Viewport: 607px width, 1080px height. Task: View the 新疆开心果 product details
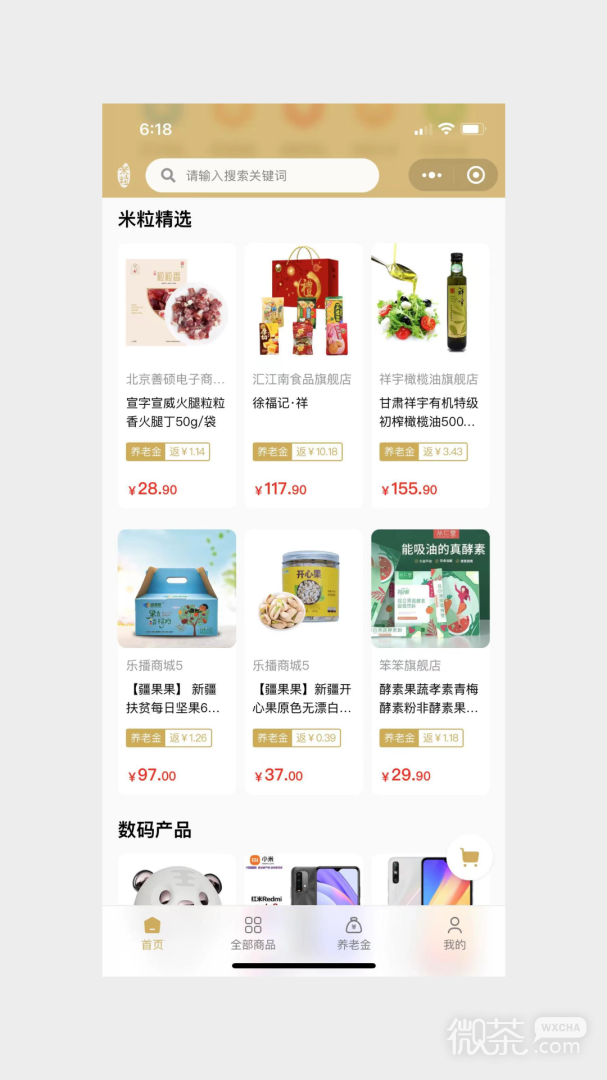pyautogui.click(x=303, y=660)
